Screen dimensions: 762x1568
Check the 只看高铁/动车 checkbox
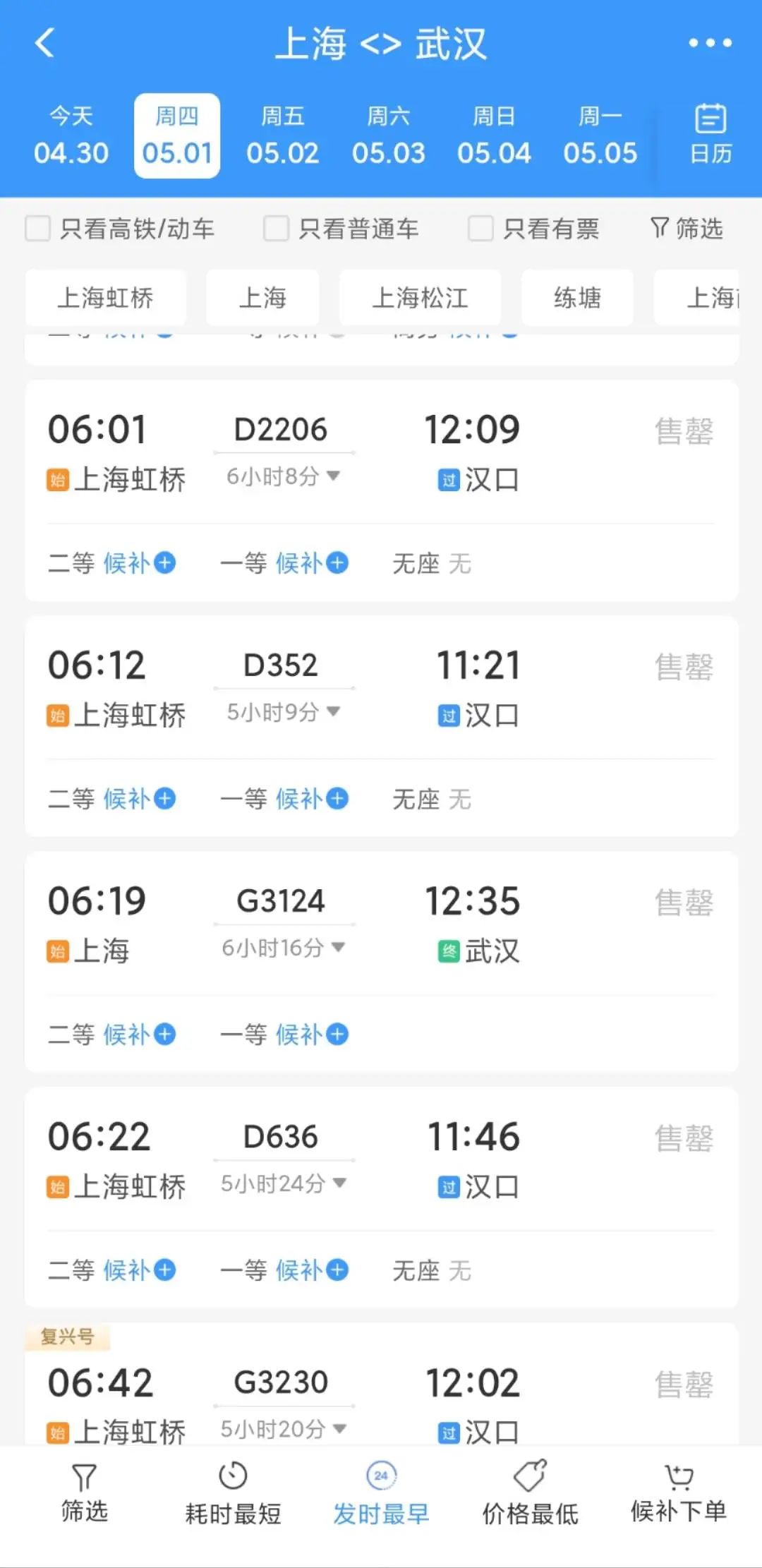click(x=38, y=229)
